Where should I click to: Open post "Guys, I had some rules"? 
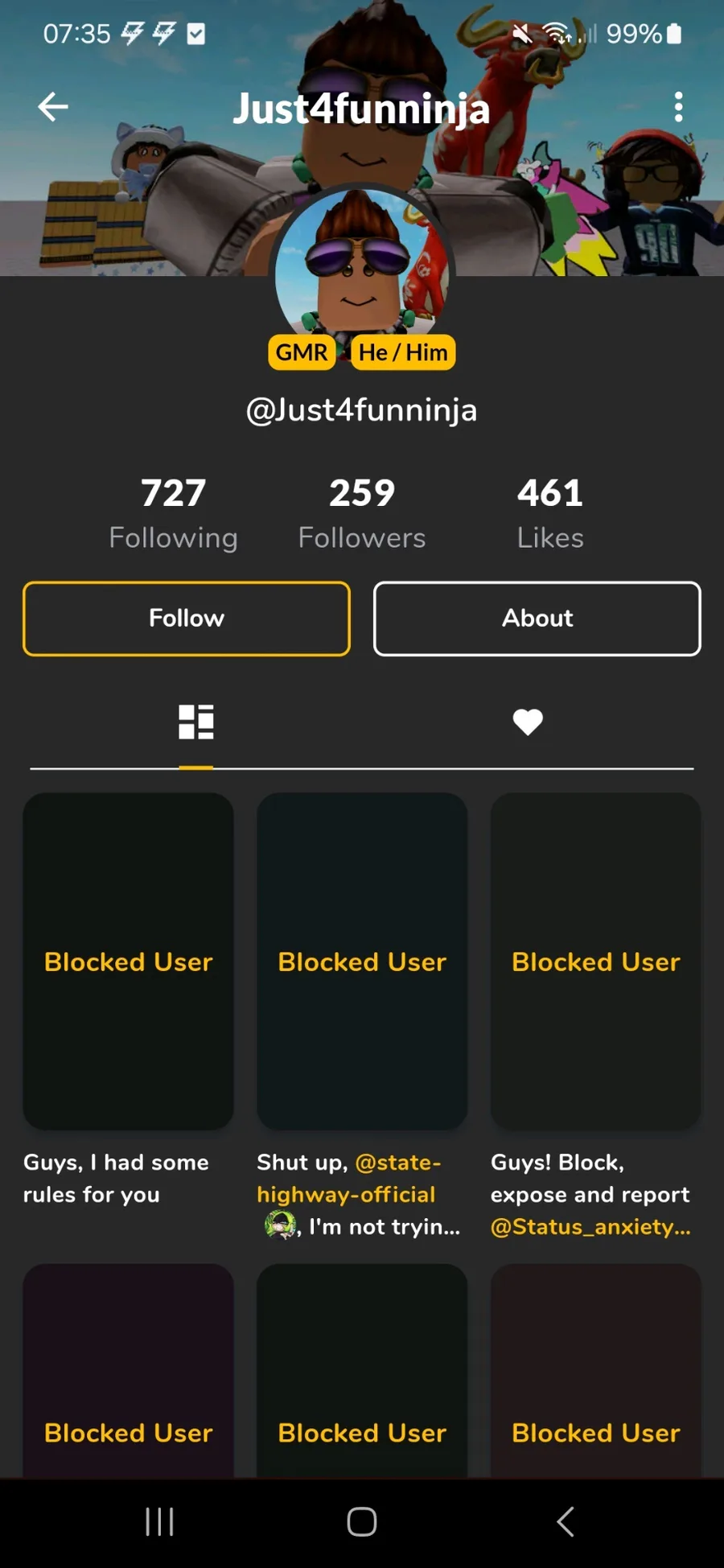pos(128,961)
